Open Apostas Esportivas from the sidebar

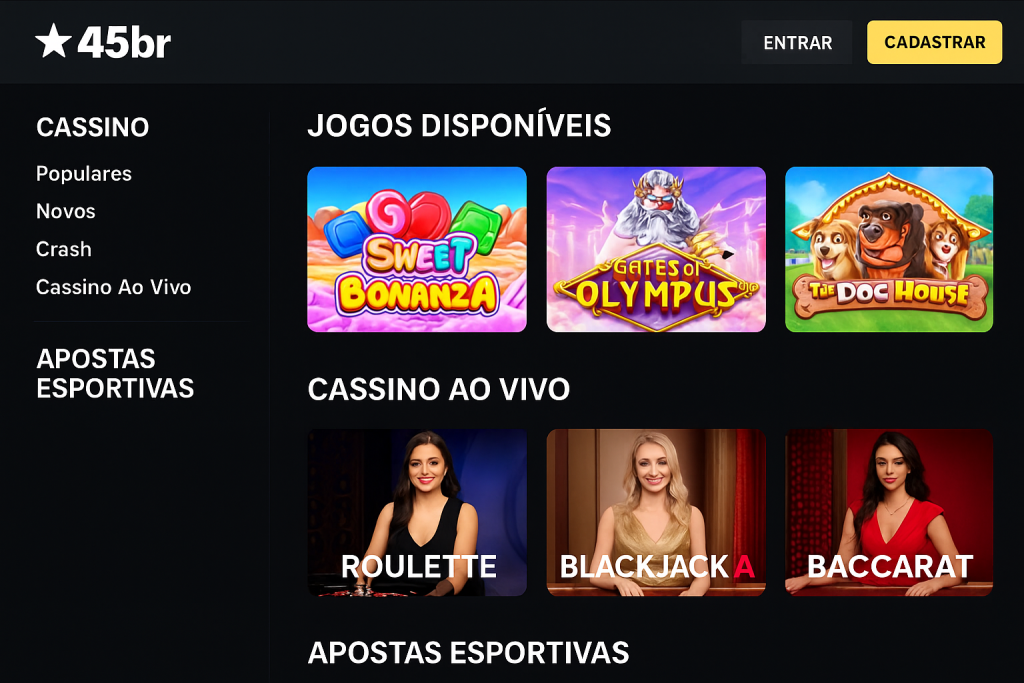[x=114, y=373]
